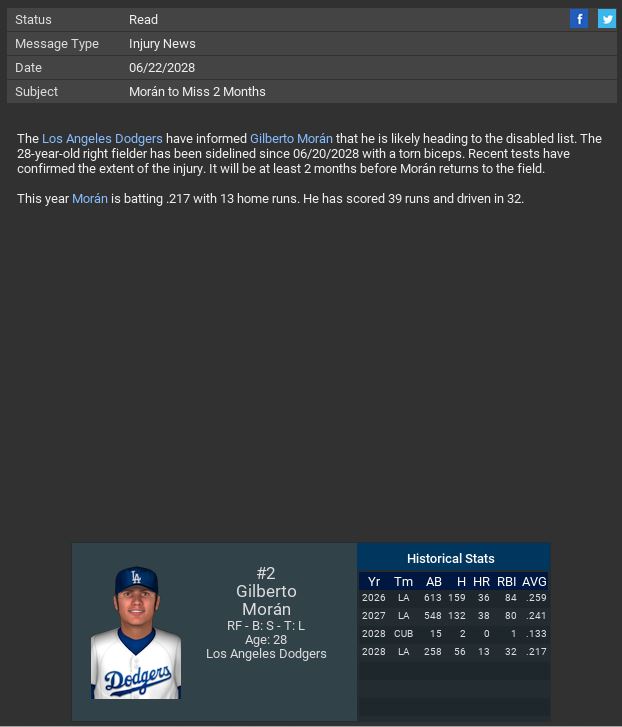Open the Los Angeles Dodgers team link

(x=102, y=139)
